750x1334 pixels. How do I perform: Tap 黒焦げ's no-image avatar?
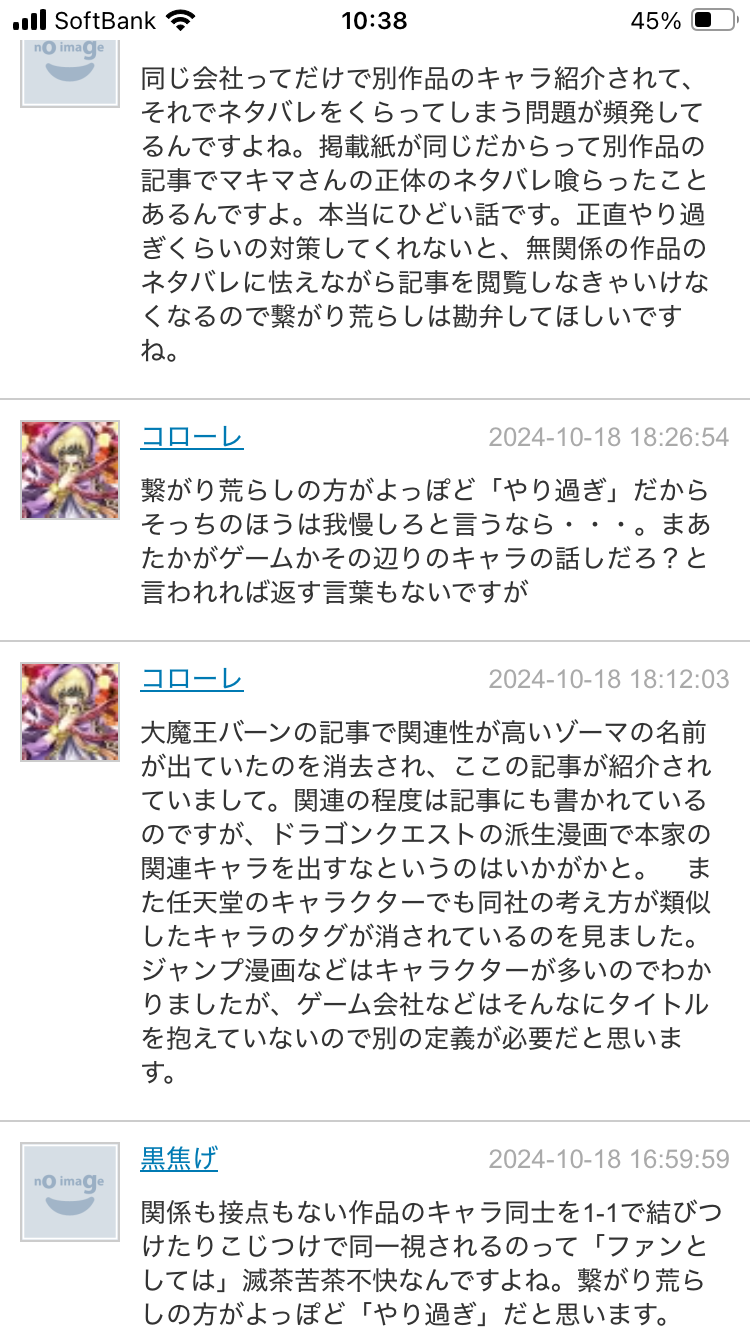click(x=70, y=1192)
